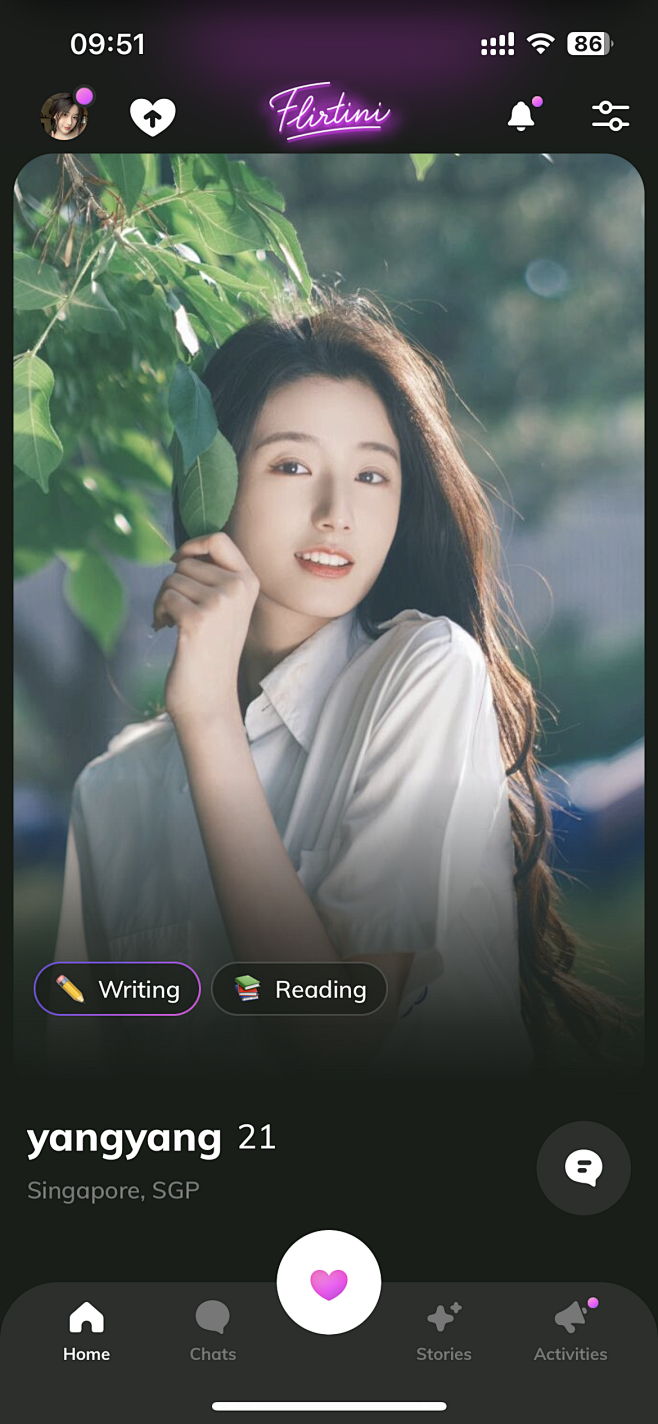Open the notifications bell
Viewport: 658px width, 1424px height.
(x=521, y=116)
